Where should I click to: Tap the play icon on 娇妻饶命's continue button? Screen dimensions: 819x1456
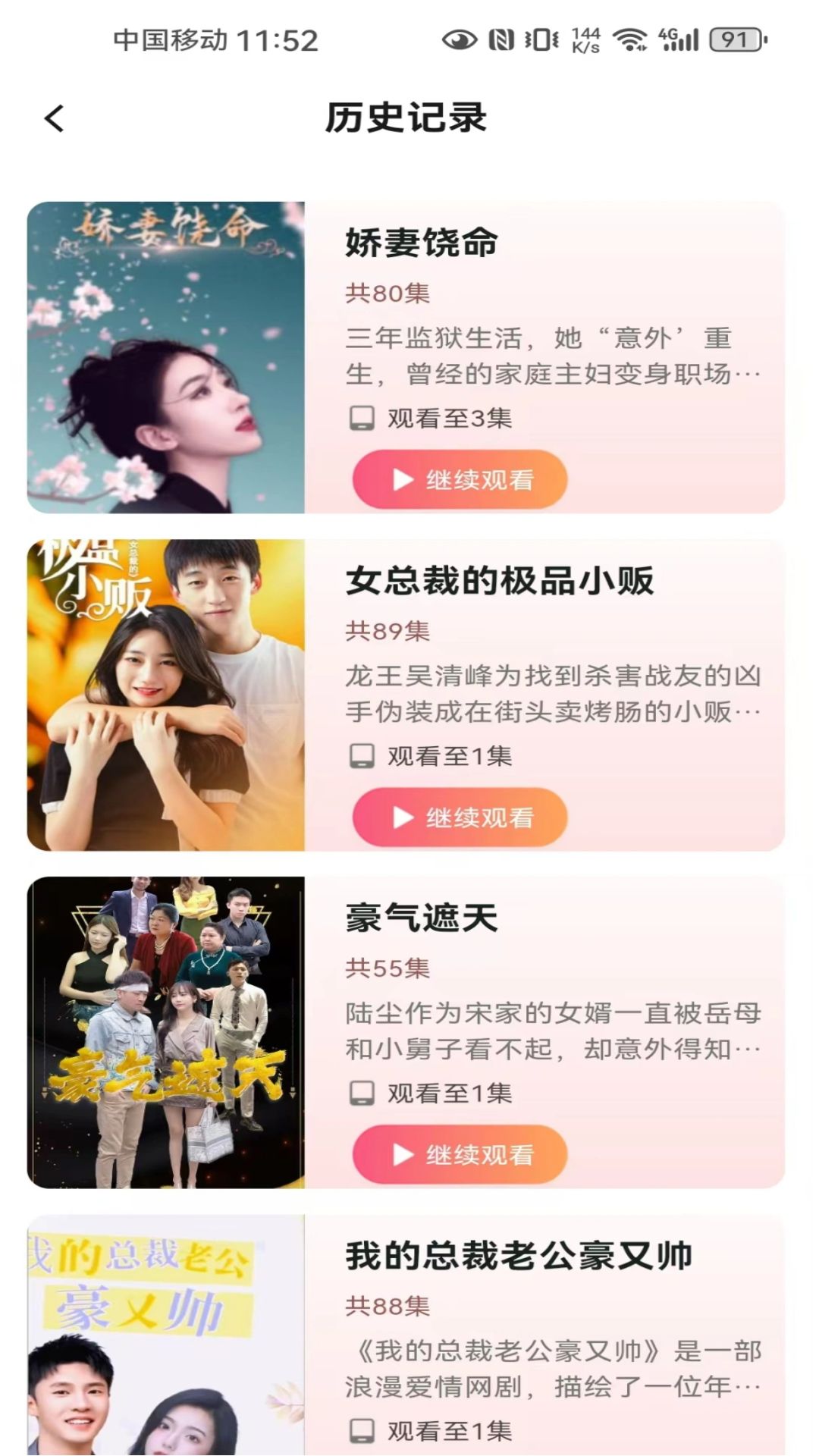[x=400, y=478]
